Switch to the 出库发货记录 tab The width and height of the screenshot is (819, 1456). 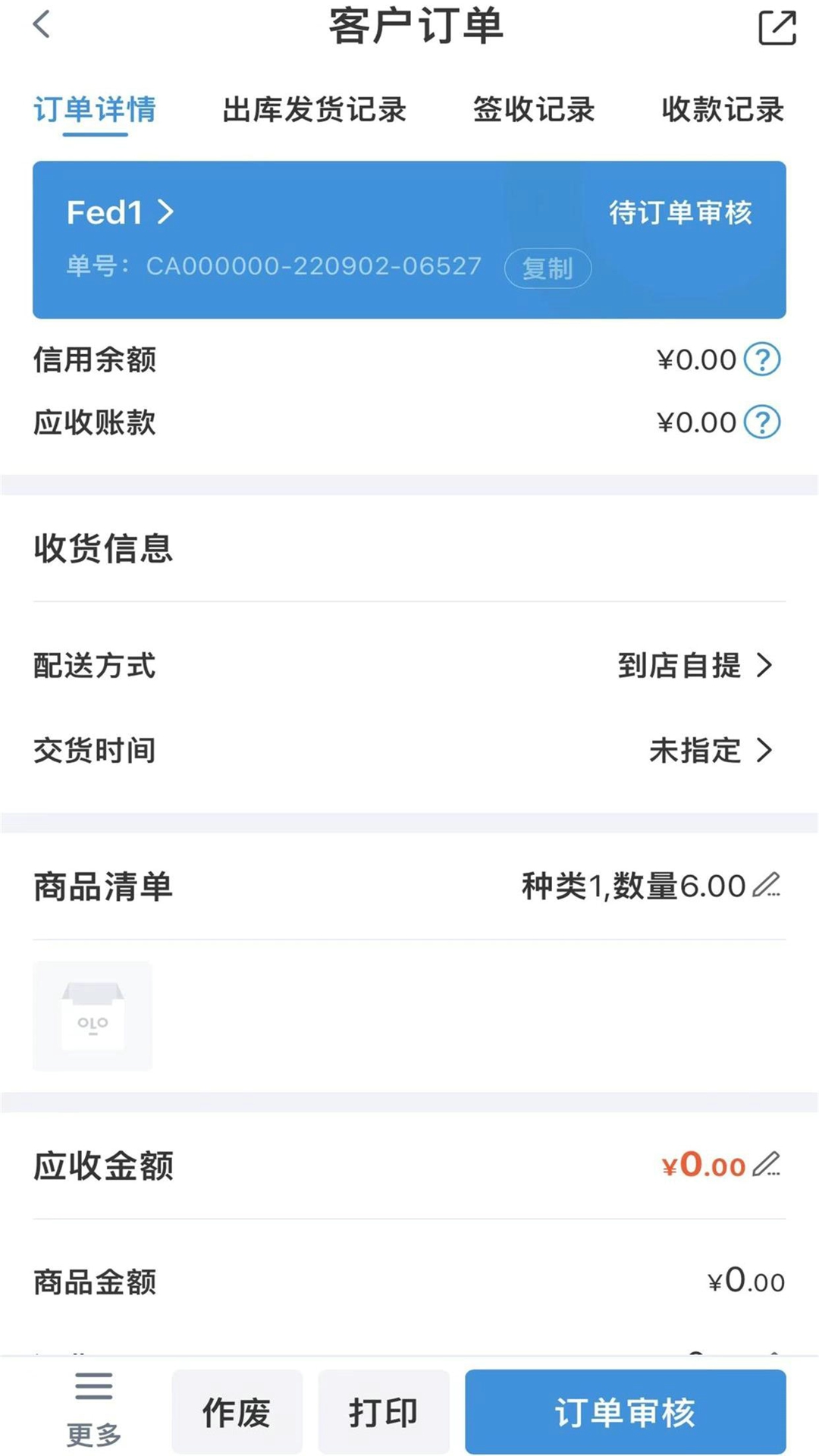point(314,110)
